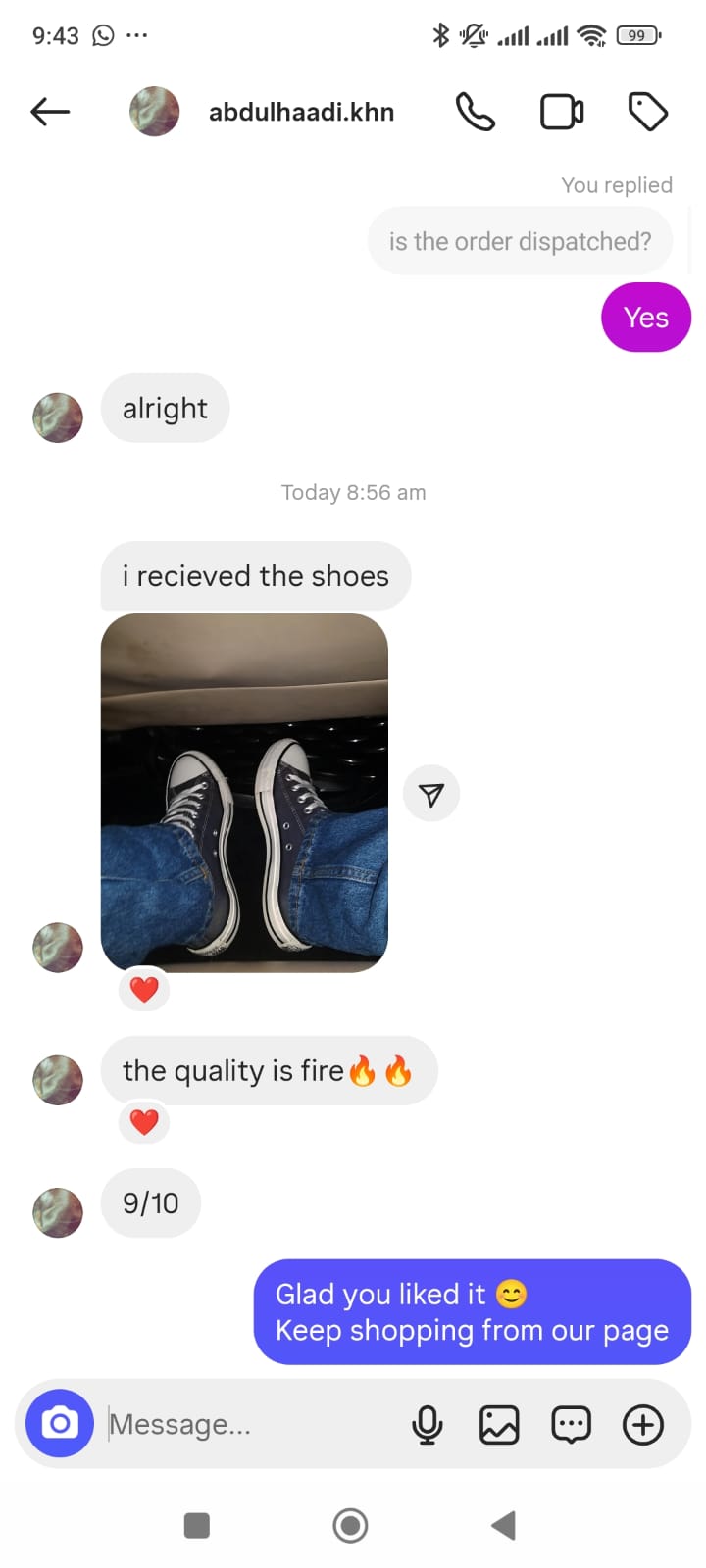Start a voice call

(x=476, y=112)
